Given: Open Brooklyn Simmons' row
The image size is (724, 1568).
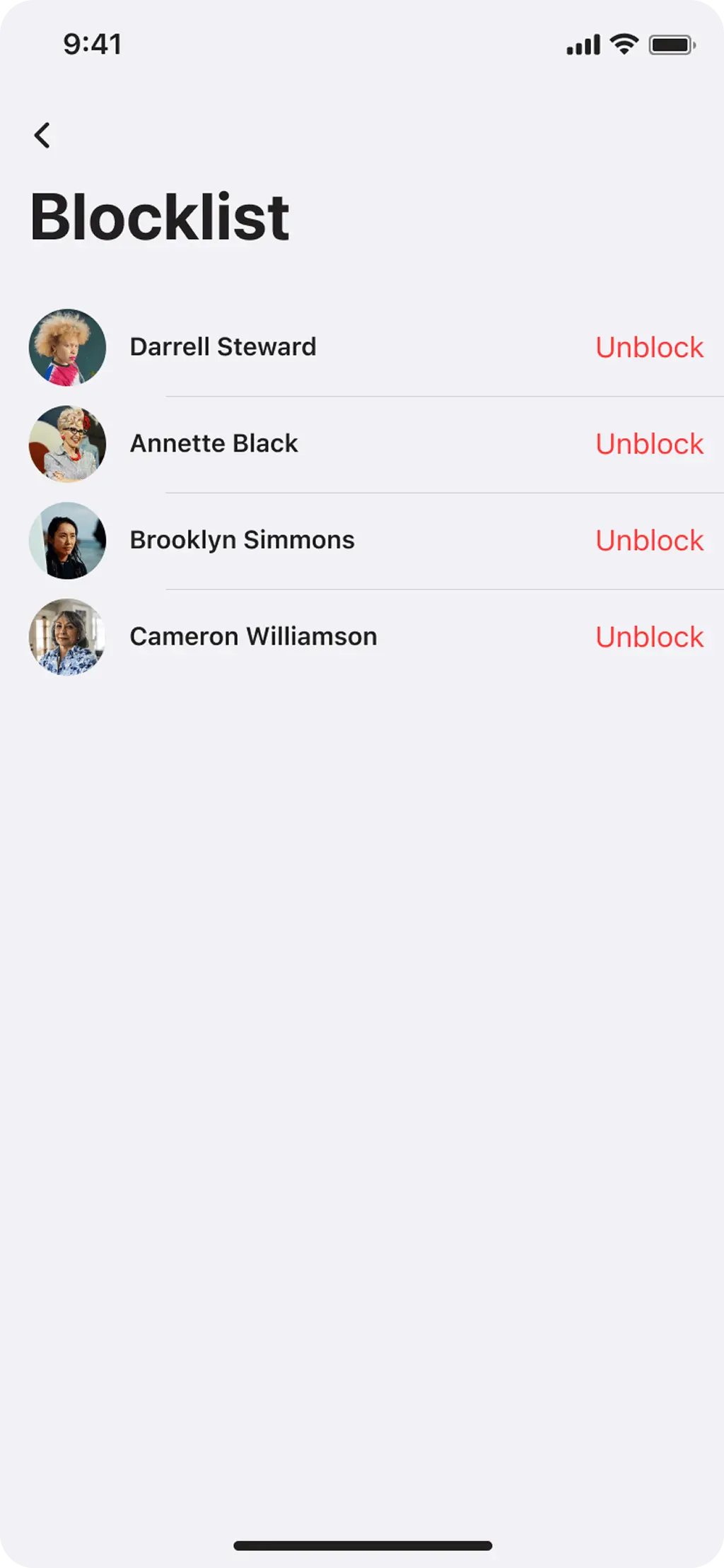Looking at the screenshot, I should pos(242,540).
